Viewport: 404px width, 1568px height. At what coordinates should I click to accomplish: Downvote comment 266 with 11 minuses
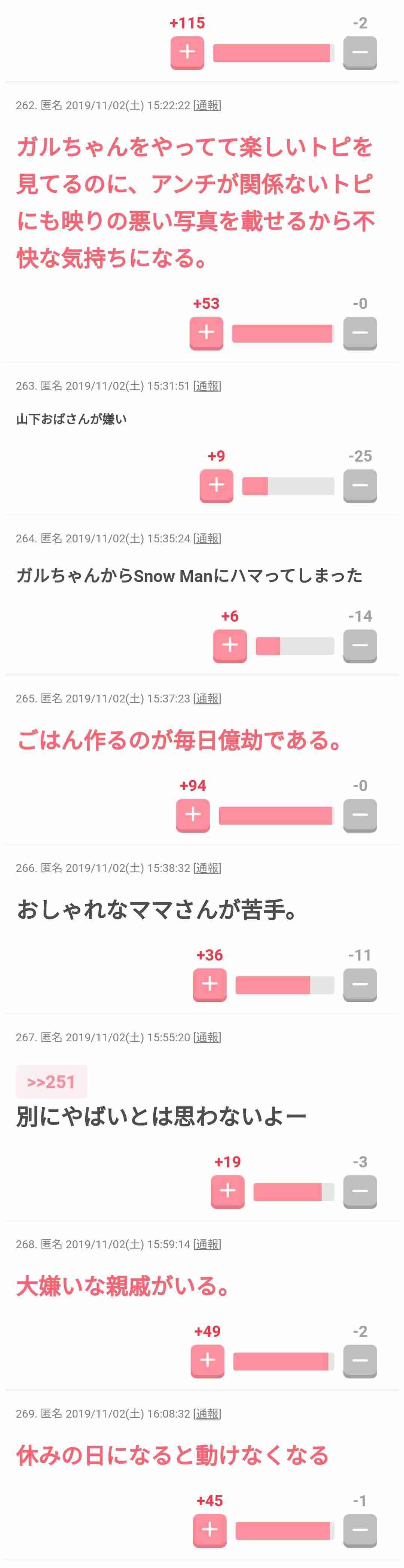359,984
